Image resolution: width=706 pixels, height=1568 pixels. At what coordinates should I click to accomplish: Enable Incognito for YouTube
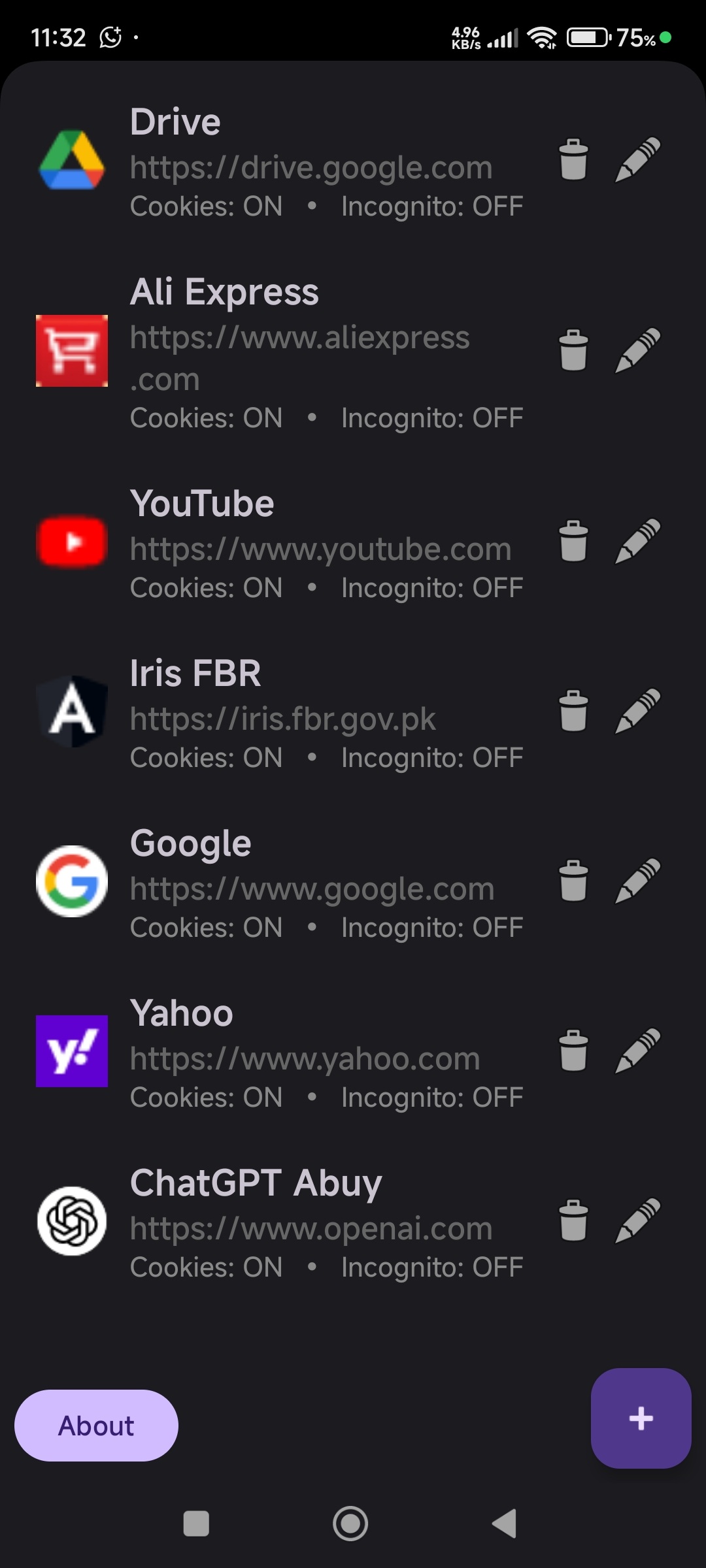click(431, 587)
